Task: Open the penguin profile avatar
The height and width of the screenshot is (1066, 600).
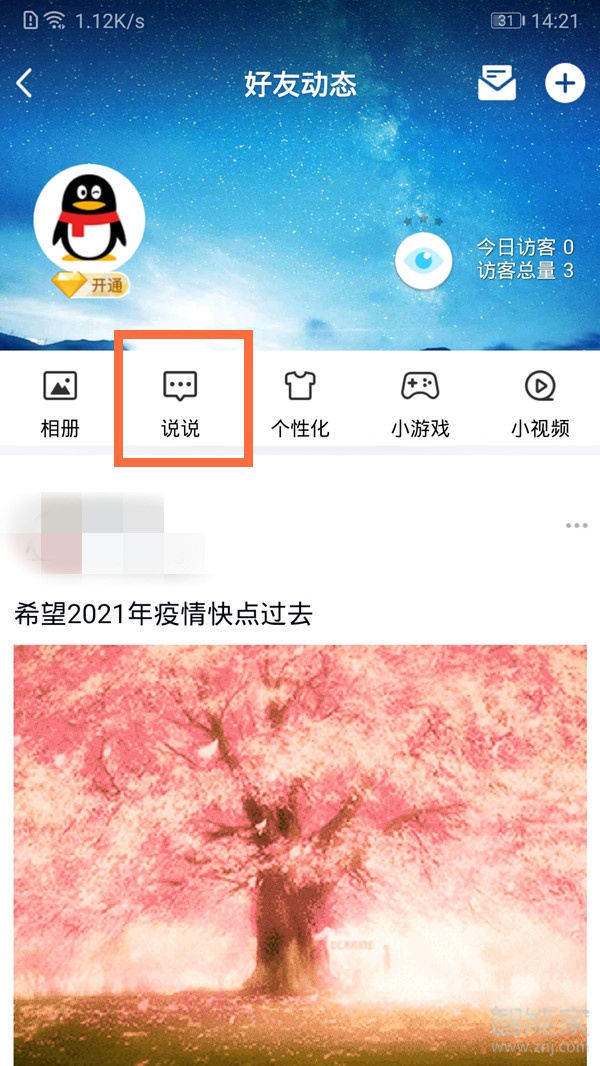Action: [89, 220]
